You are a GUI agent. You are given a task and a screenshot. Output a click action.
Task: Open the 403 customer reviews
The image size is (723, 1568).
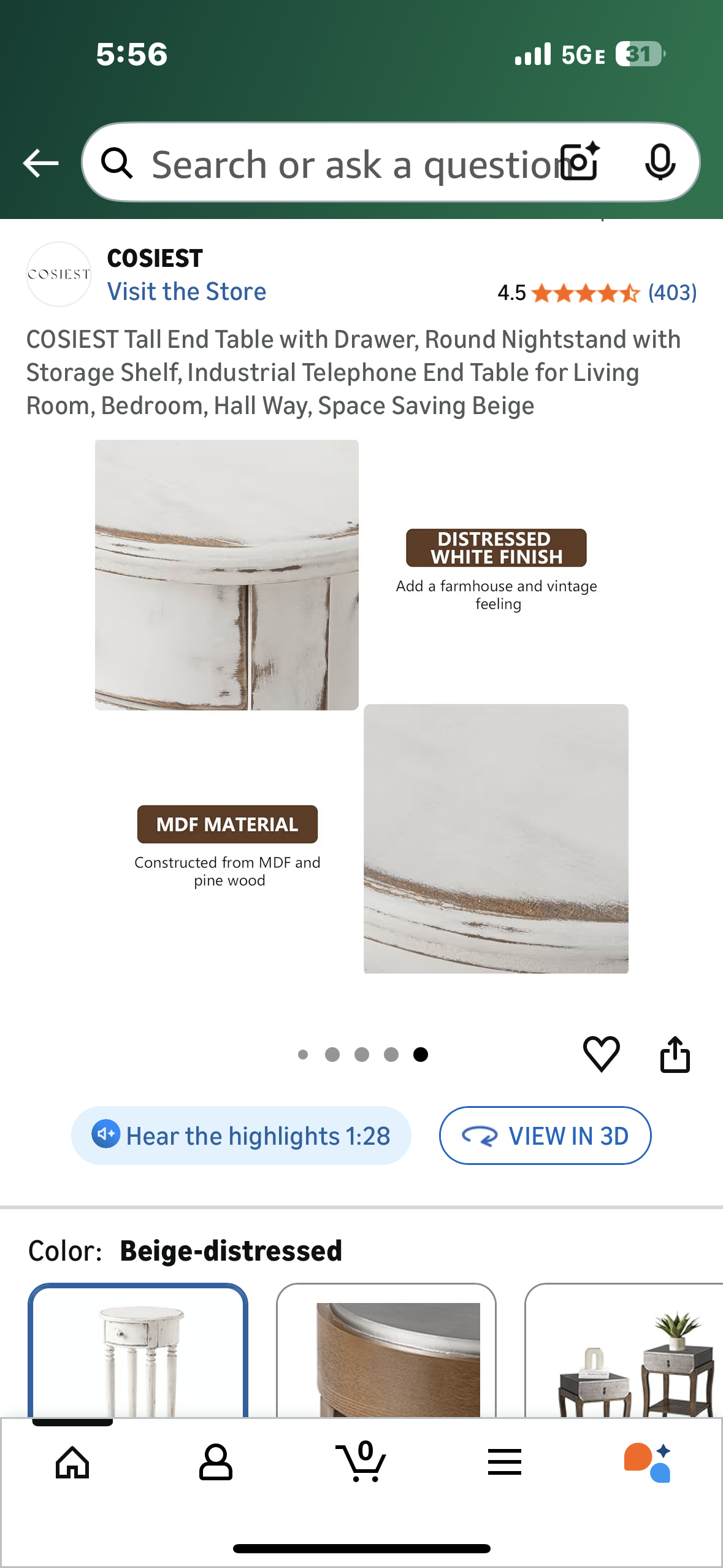(x=672, y=293)
